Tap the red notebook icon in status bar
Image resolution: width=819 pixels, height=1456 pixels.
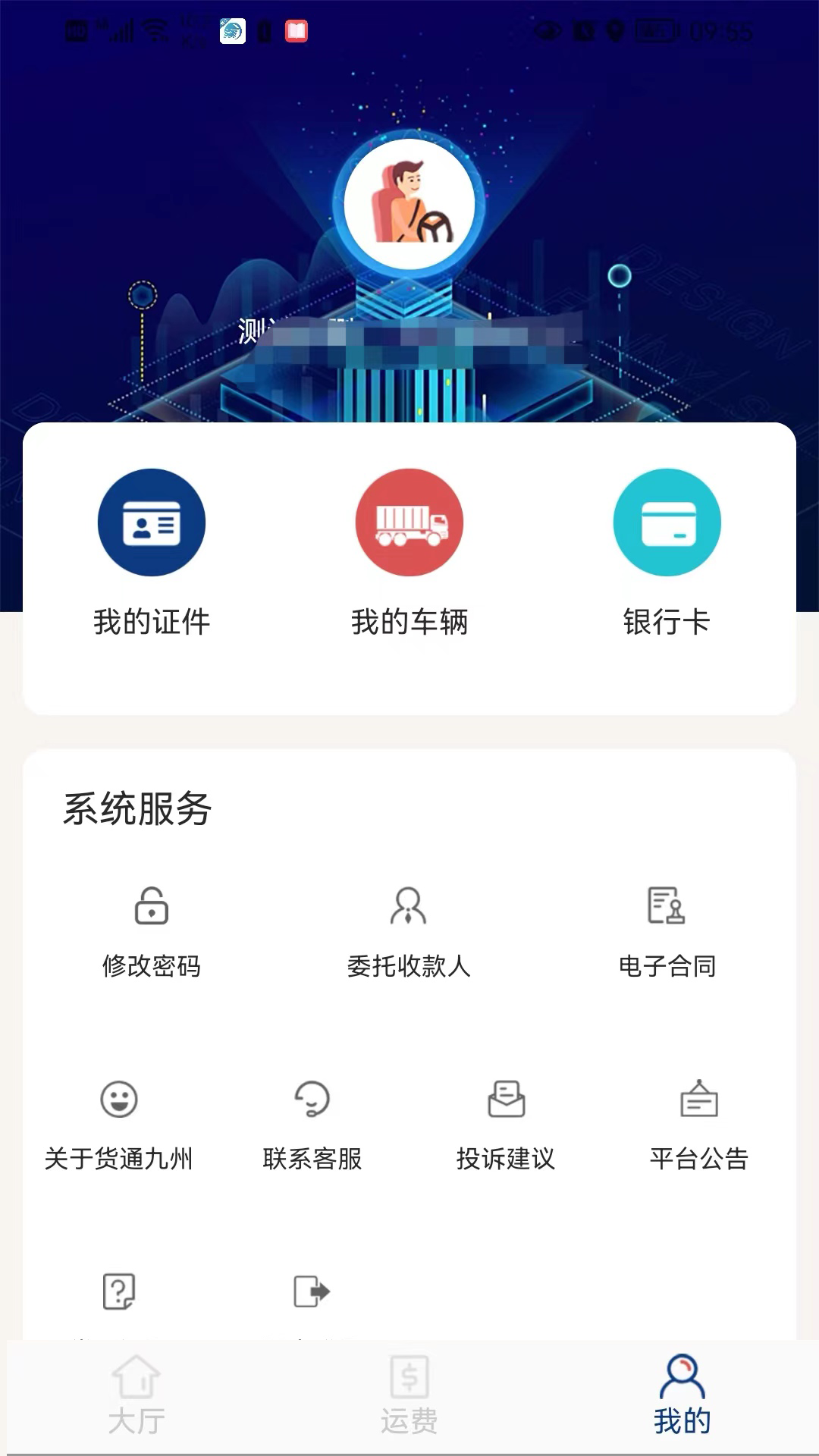coord(297,30)
